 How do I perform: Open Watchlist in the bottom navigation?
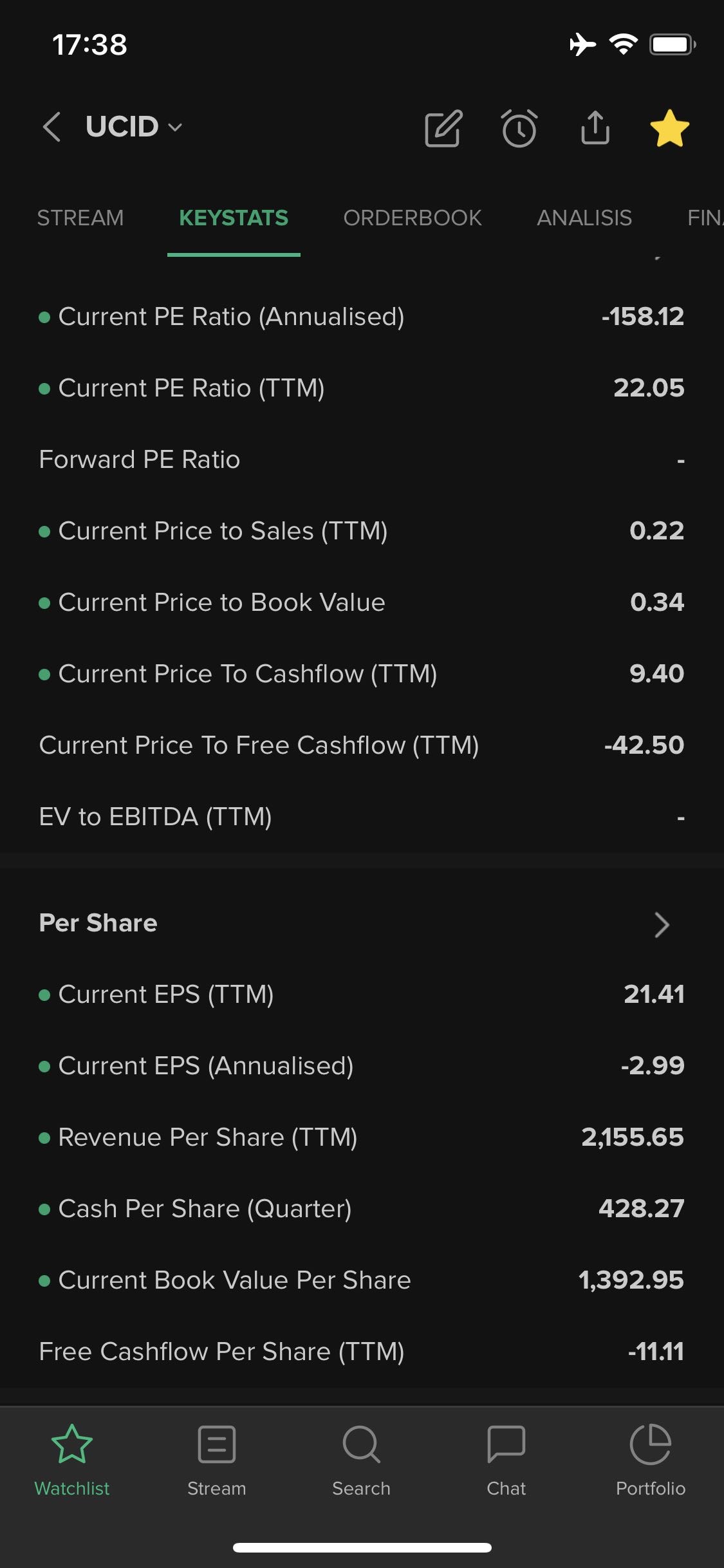[72, 1461]
